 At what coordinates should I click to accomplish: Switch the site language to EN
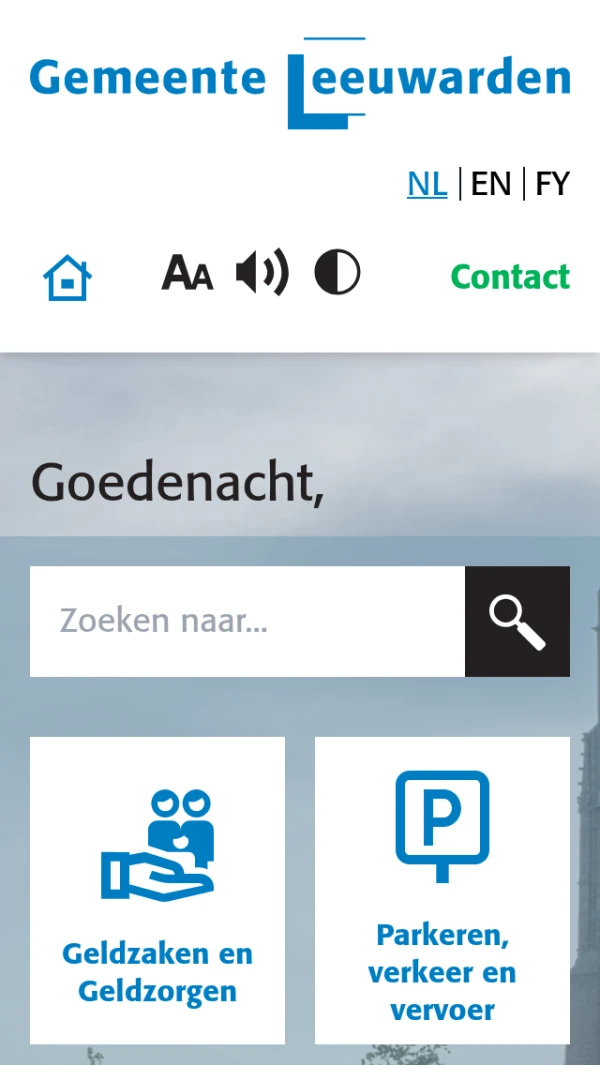click(x=491, y=184)
